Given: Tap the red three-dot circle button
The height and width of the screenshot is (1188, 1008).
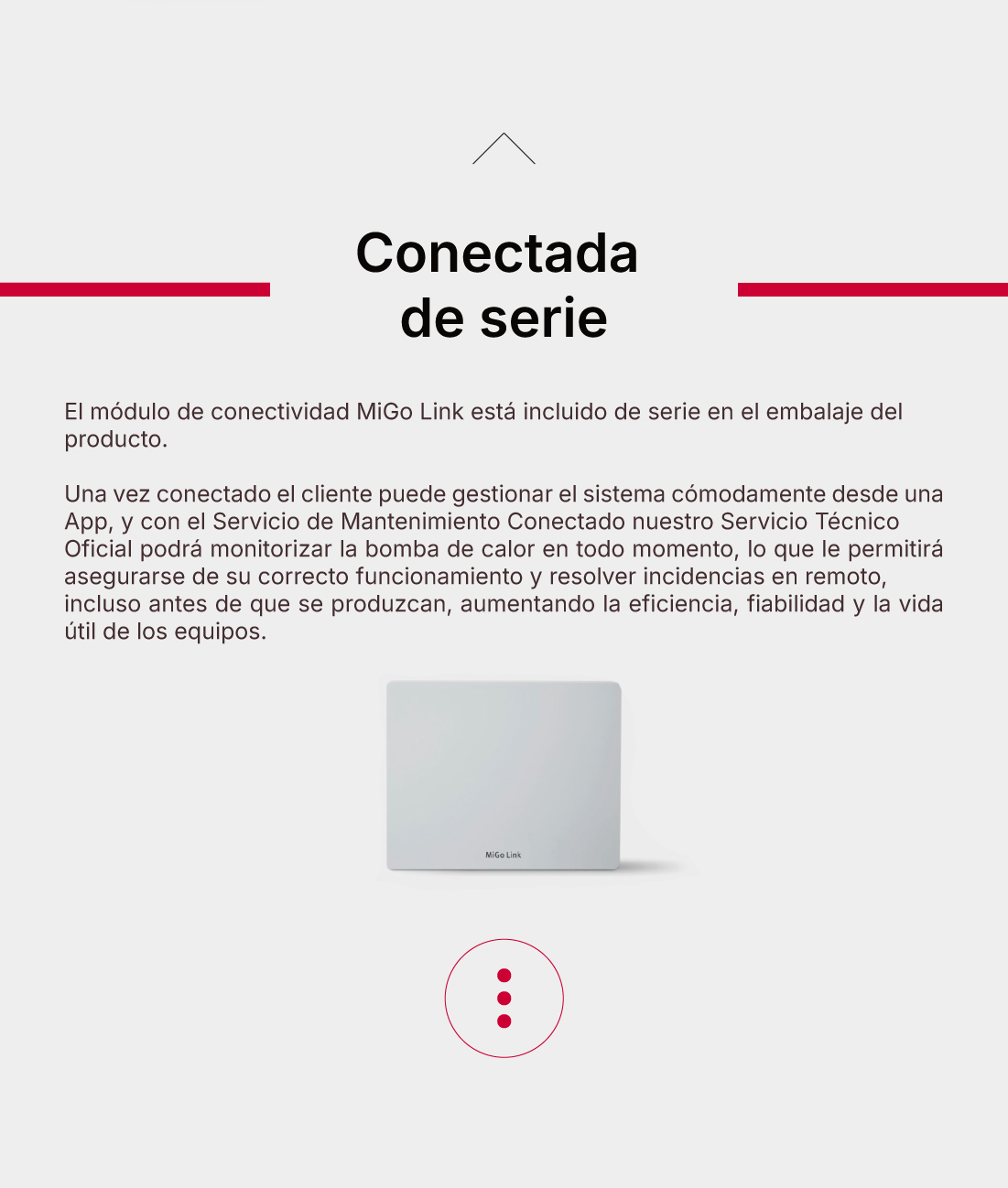Looking at the screenshot, I should 504,998.
